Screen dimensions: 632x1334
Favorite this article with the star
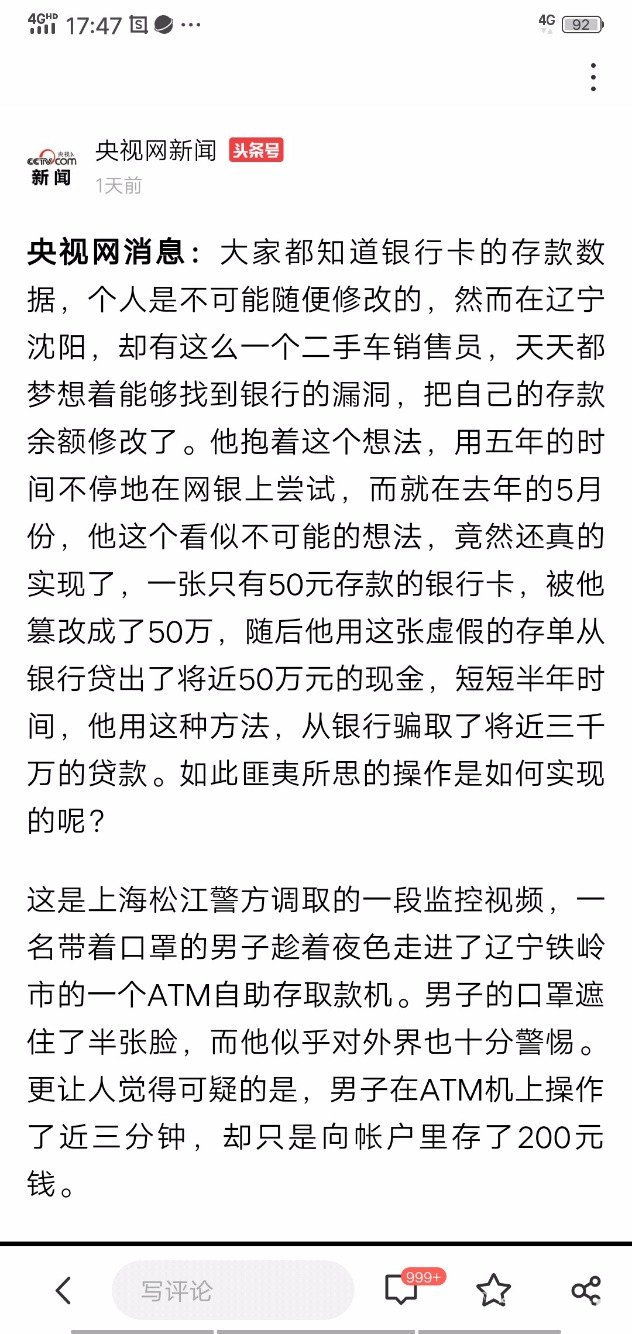494,1290
